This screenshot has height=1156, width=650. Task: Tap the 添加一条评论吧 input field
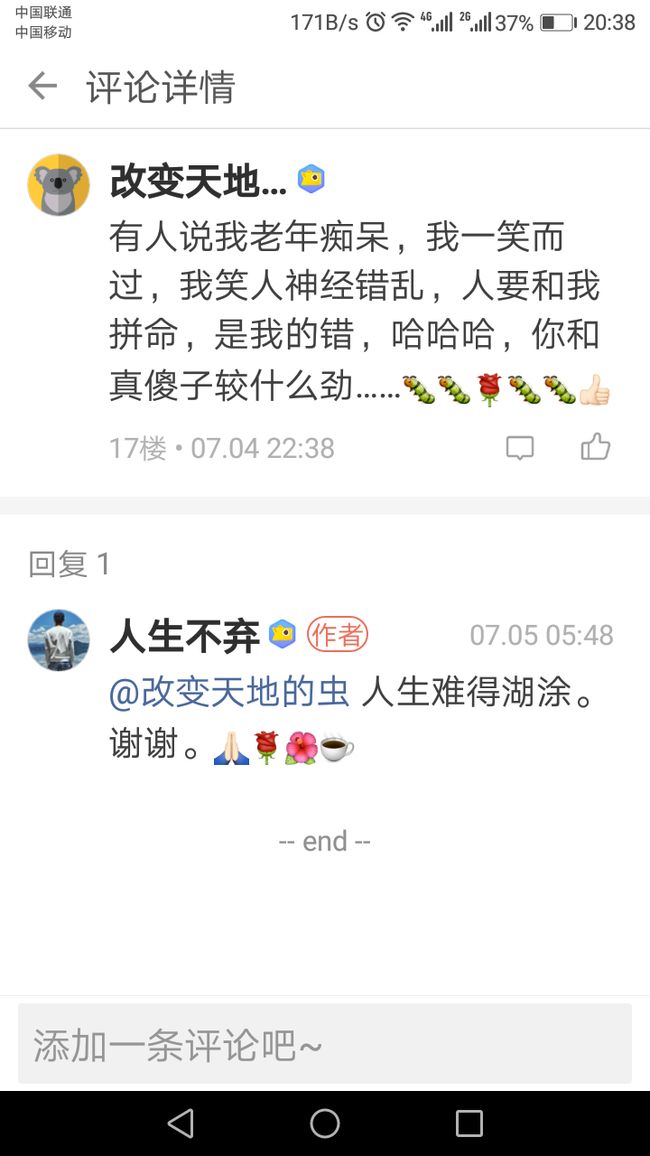[325, 1044]
